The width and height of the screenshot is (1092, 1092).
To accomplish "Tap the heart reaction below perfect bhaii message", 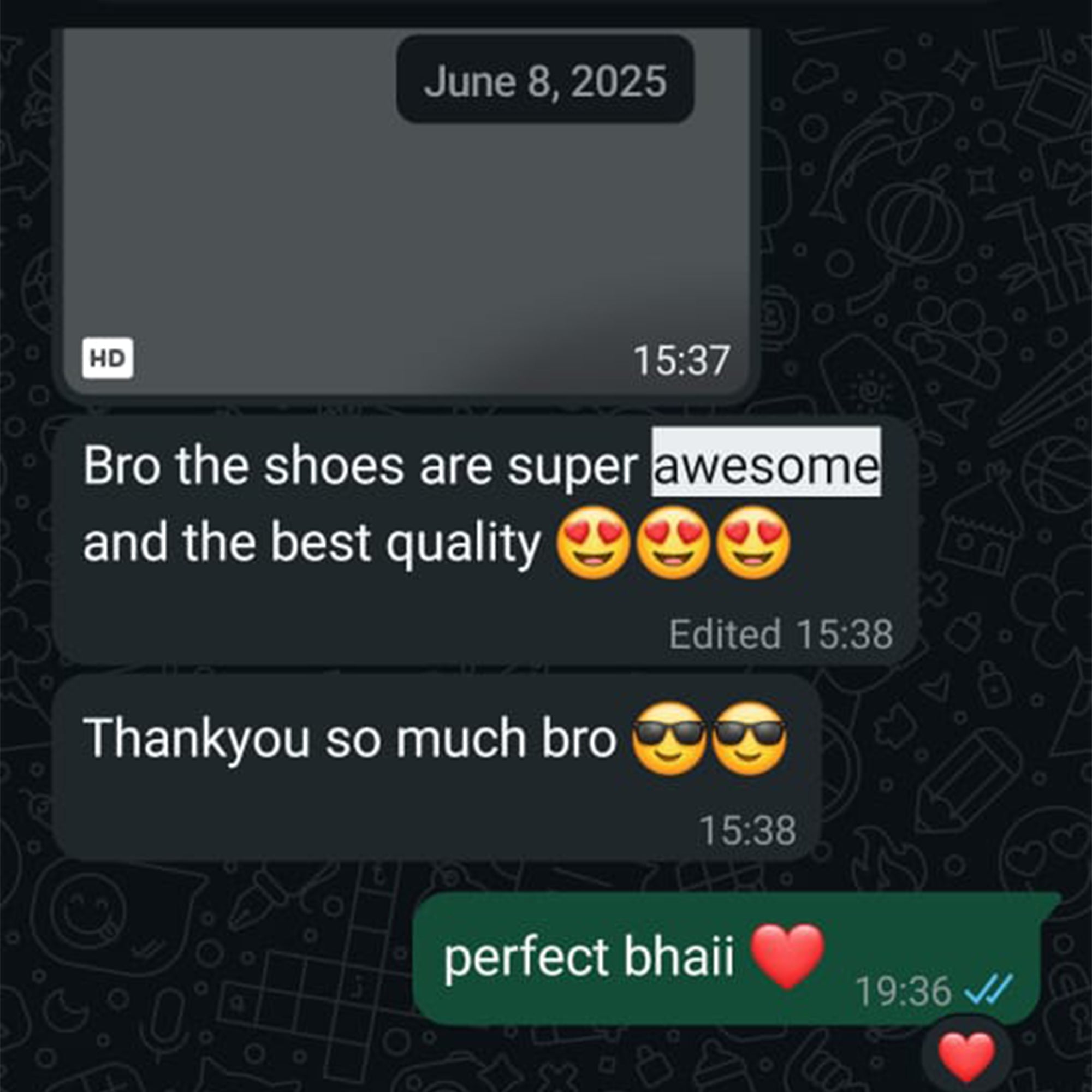I will coord(966,1055).
